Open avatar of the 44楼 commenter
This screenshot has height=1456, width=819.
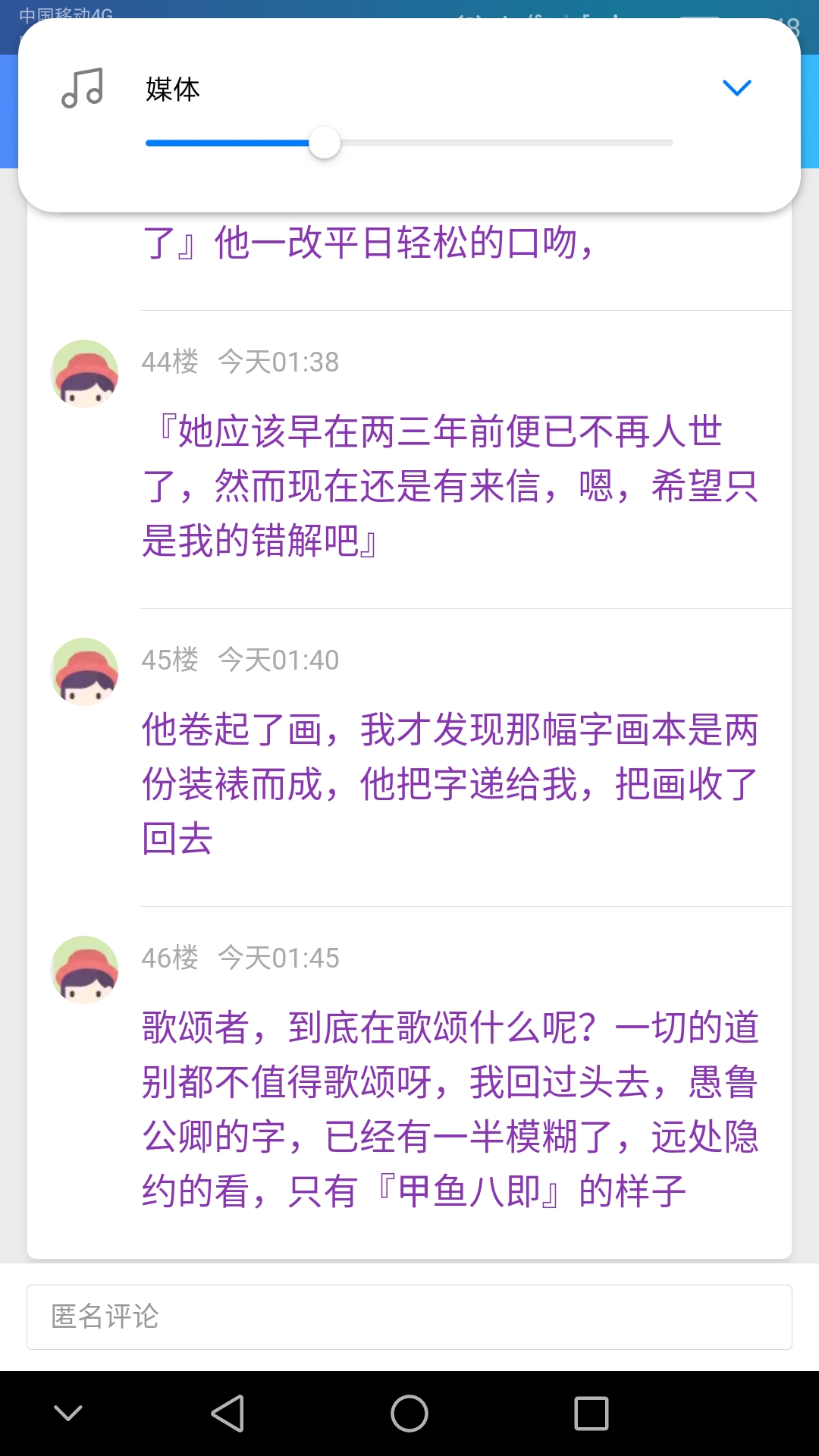(84, 374)
